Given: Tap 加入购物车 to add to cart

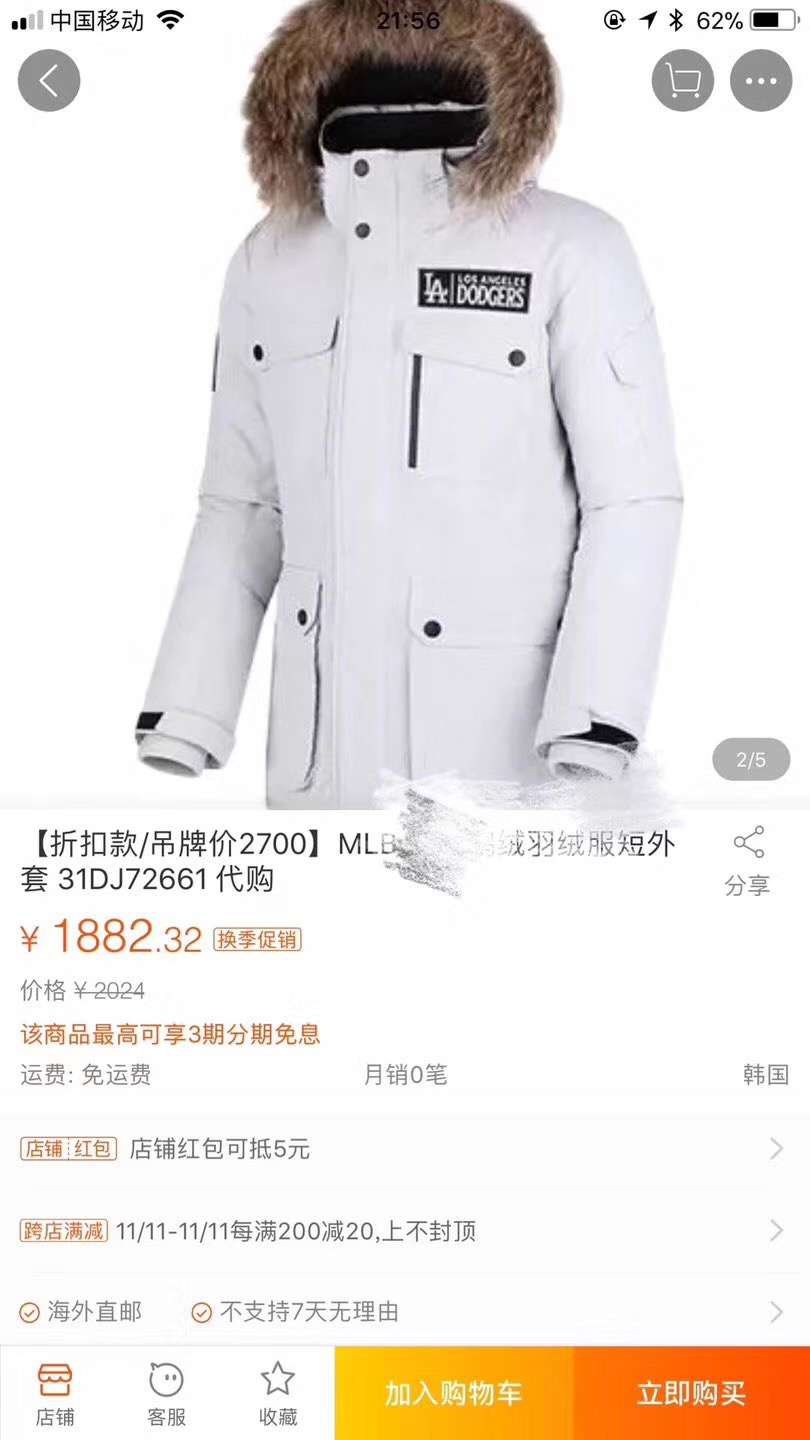Looking at the screenshot, I should coord(453,1393).
